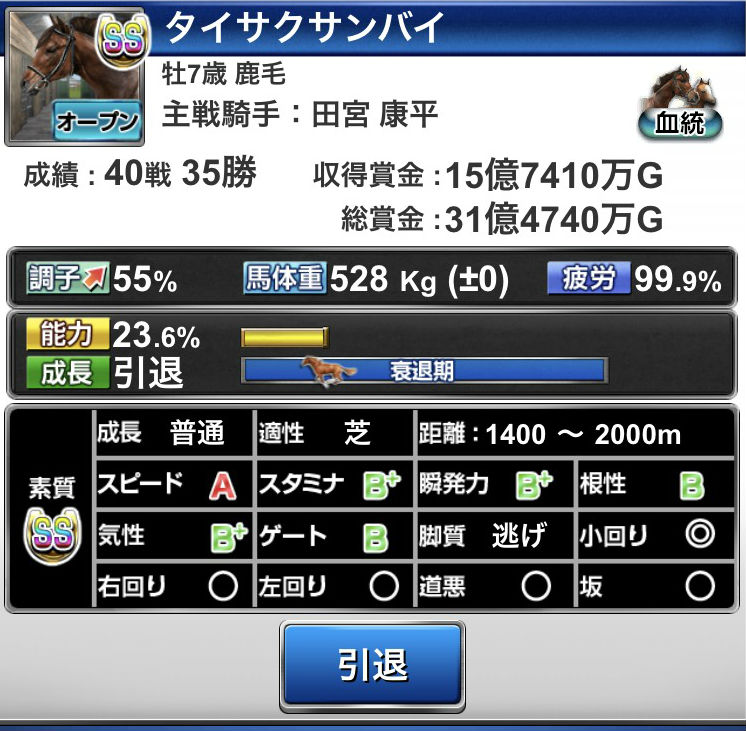
Task: Tap the 引退 retire button
Action: 372,666
